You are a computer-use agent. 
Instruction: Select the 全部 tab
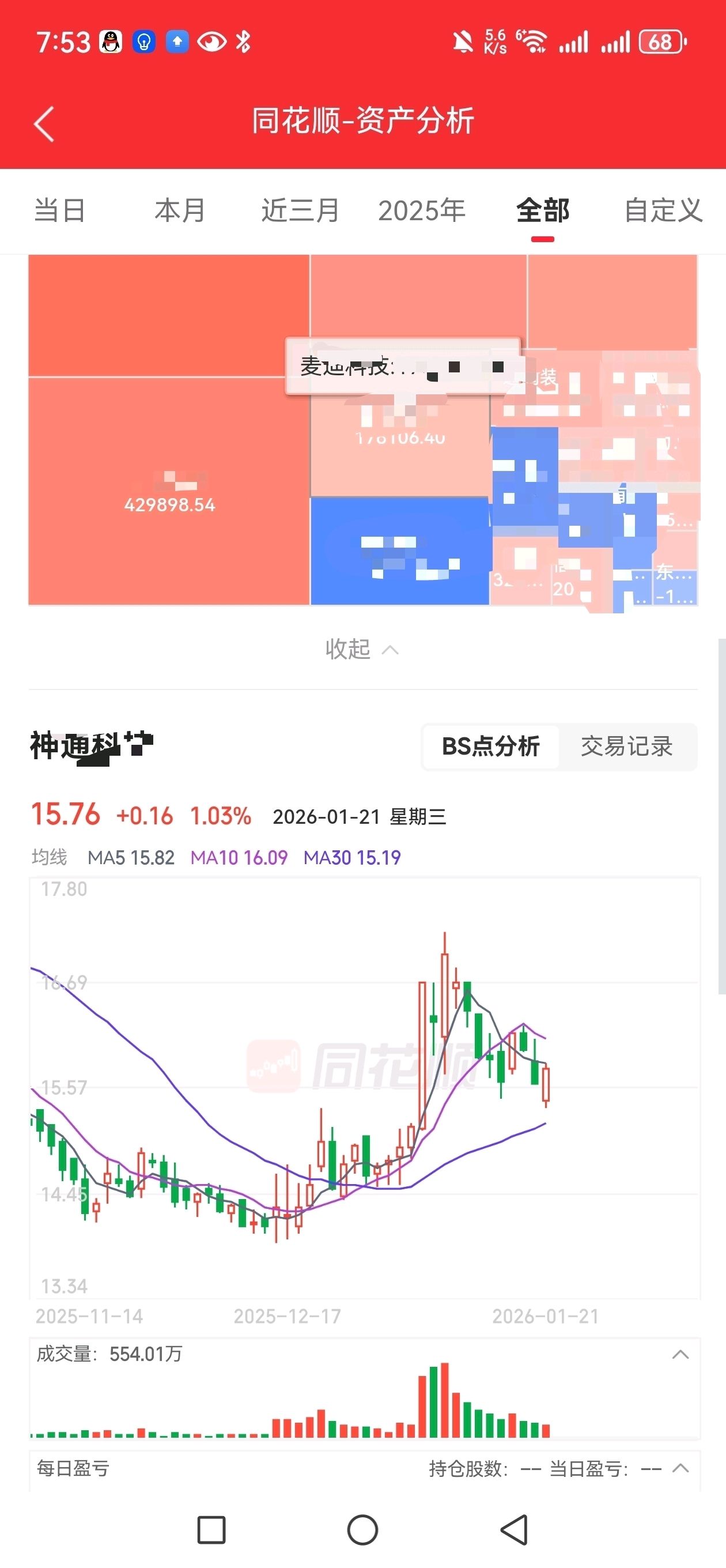coord(542,210)
